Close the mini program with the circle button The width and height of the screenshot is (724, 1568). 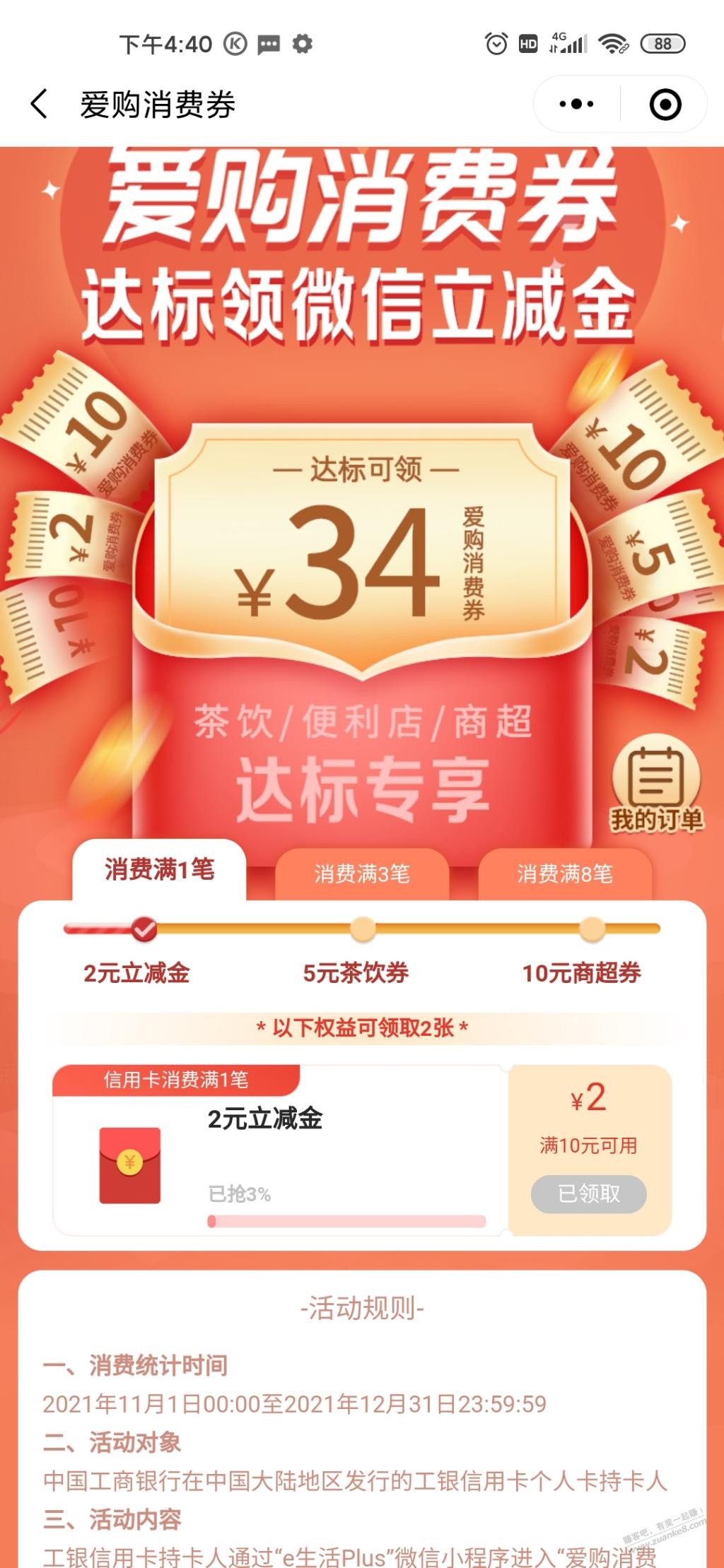coord(665,105)
